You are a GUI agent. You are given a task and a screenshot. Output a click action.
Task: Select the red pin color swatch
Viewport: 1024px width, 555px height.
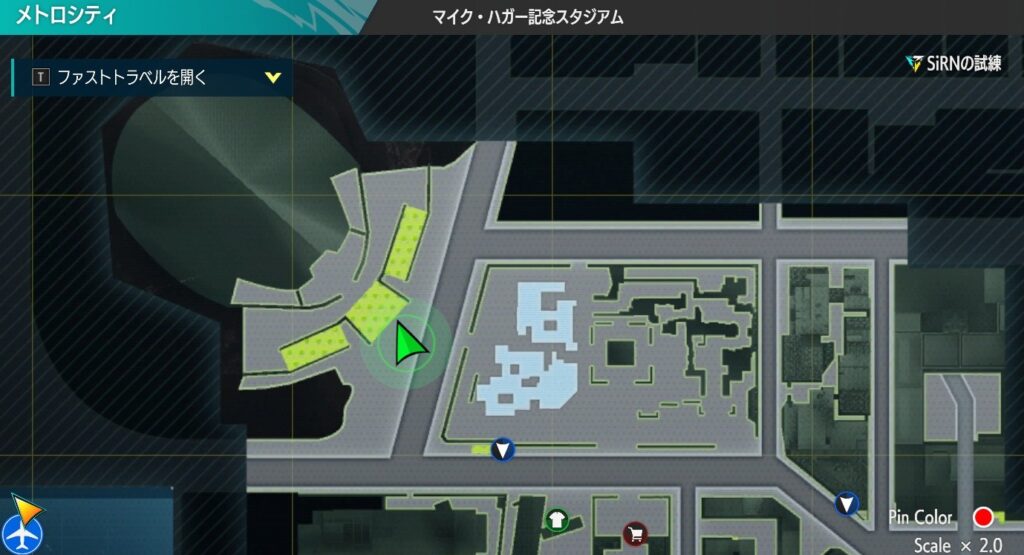(x=982, y=518)
